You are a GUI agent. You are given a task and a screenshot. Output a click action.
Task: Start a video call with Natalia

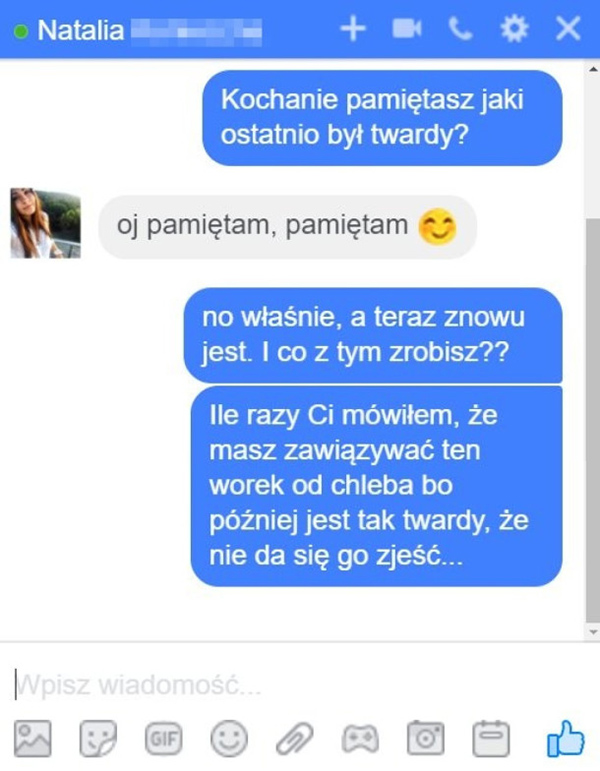tap(406, 29)
